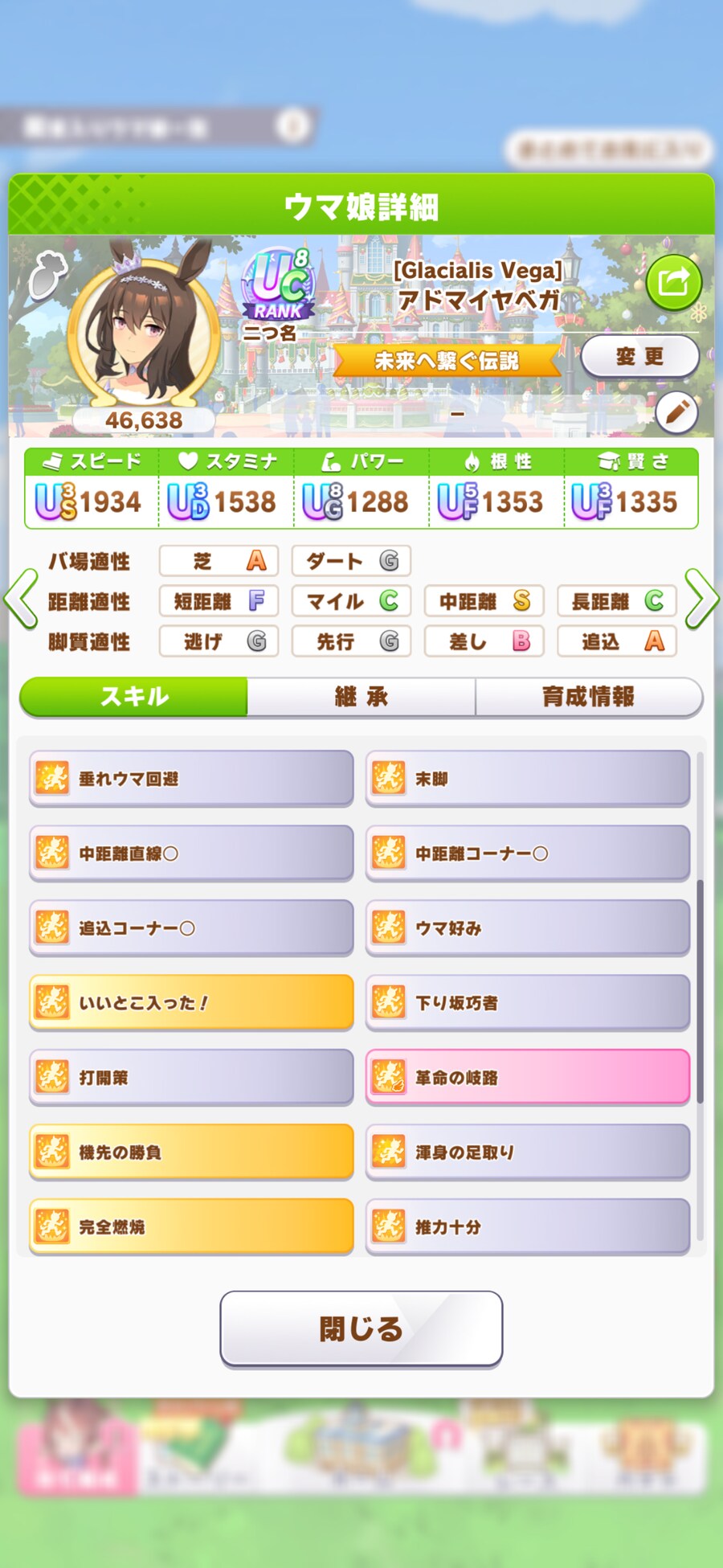Edit the memo with the pencil icon

(676, 413)
